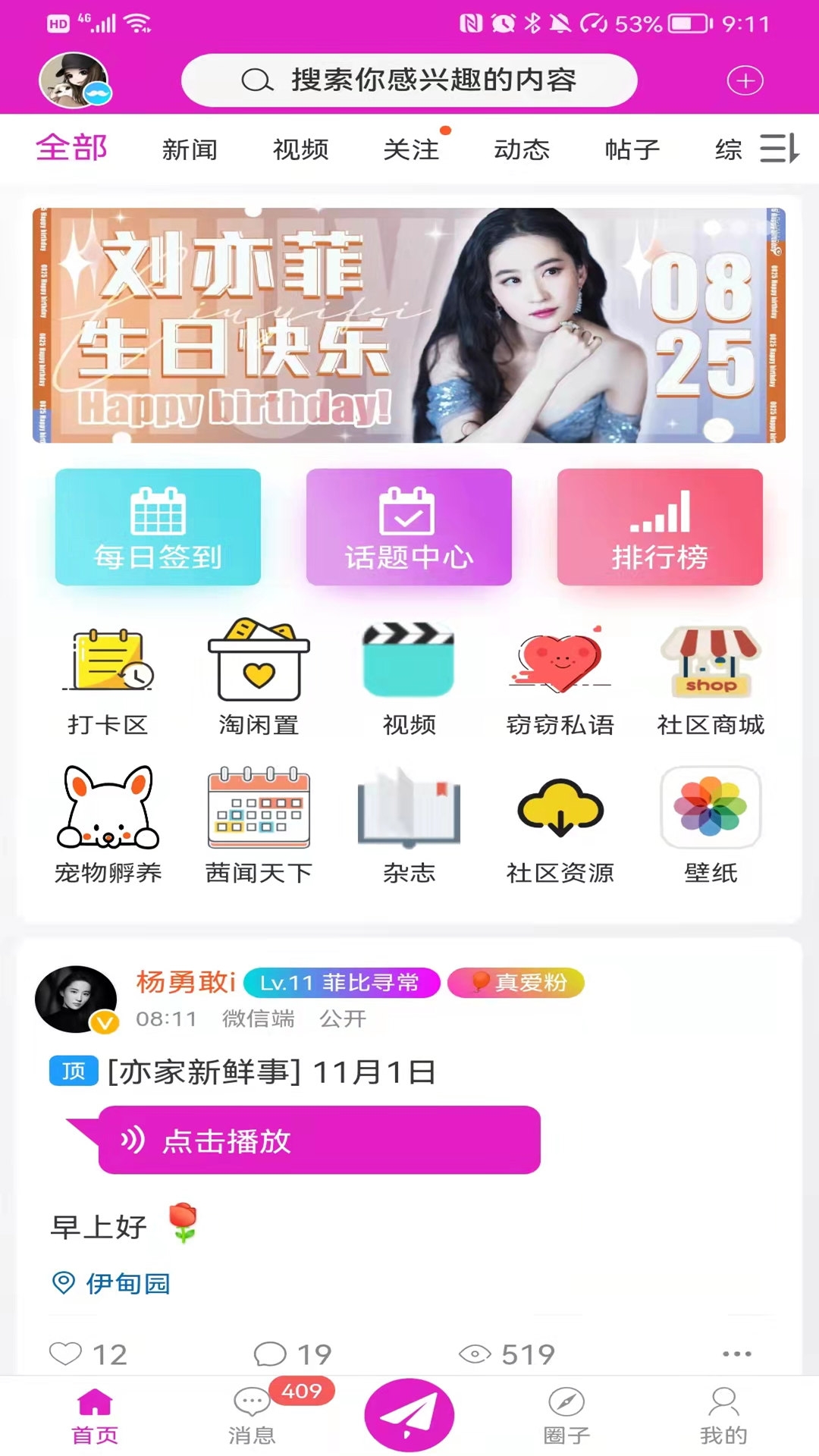
Task: Switch to the 新闻 tab
Action: (190, 149)
